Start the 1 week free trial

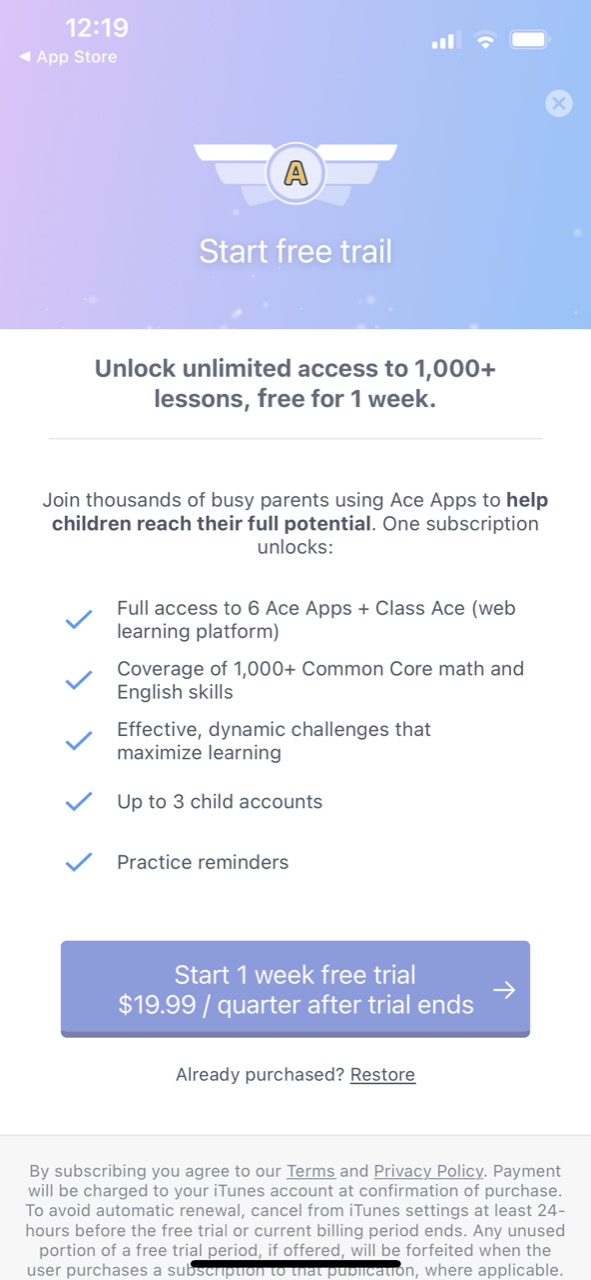point(295,989)
